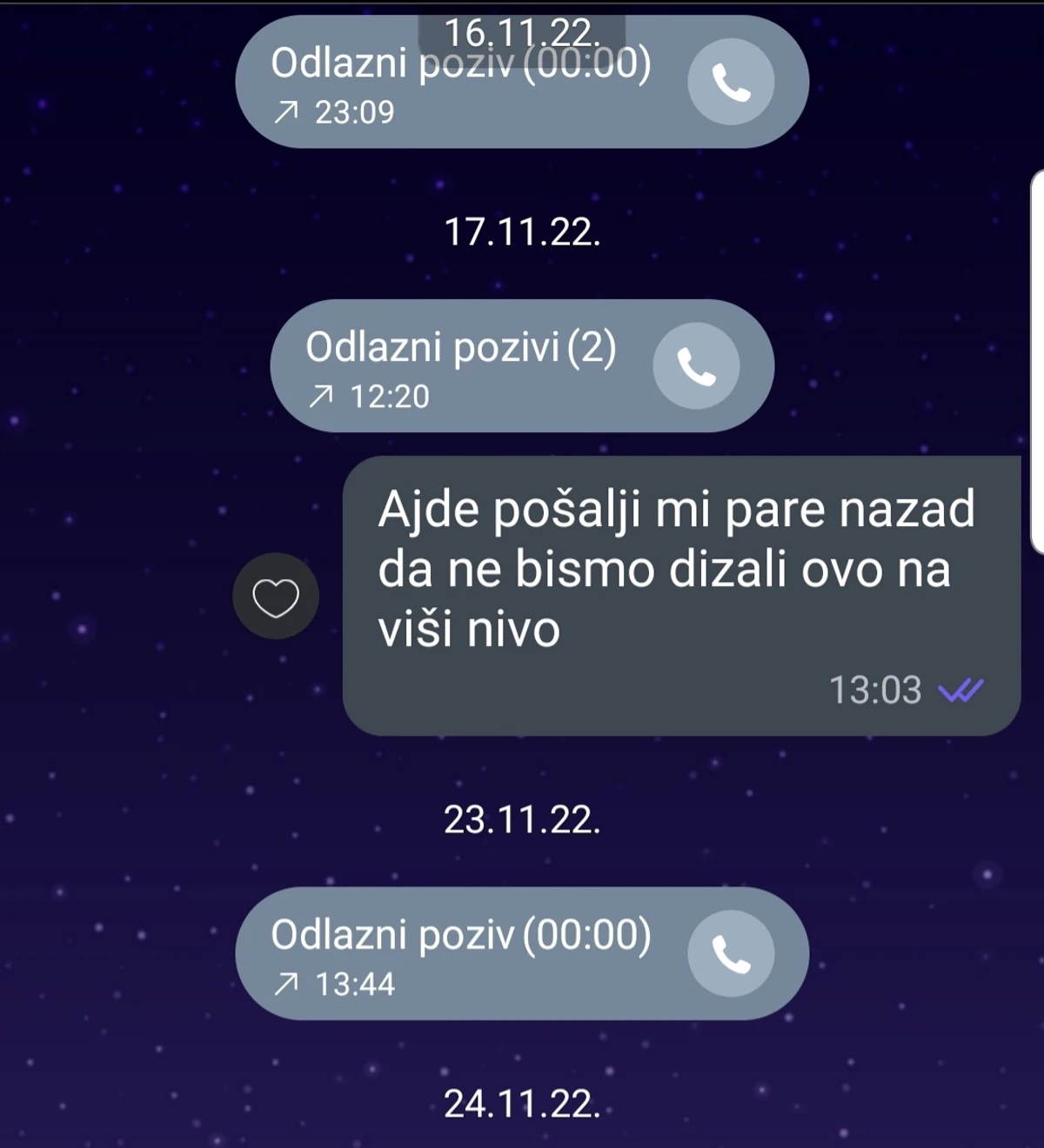This screenshot has height=1148, width=1044.
Task: Call back from the 23:09 outgoing call
Action: coord(731,82)
